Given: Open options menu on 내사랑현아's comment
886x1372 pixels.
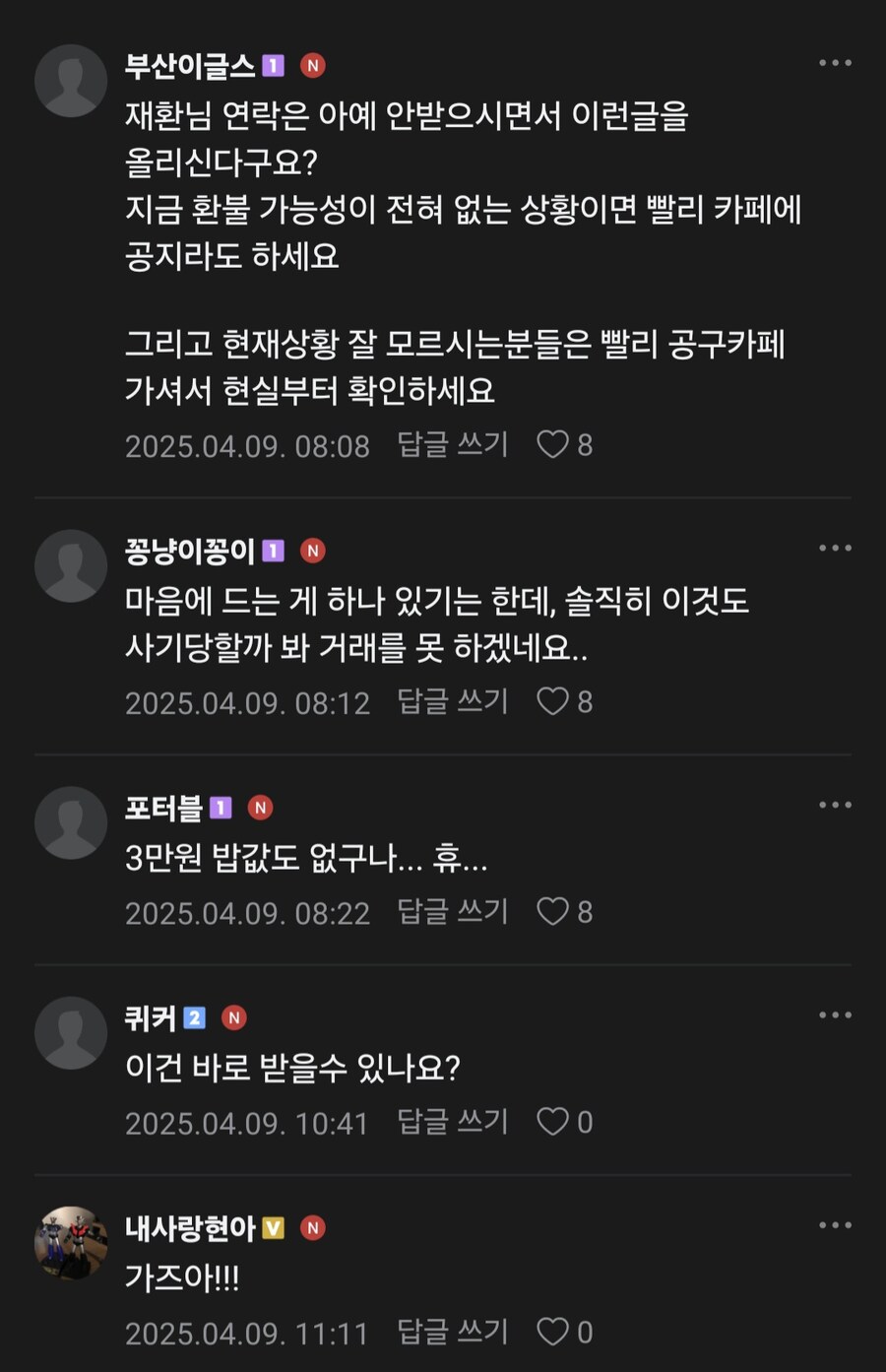Looking at the screenshot, I should click(833, 1226).
